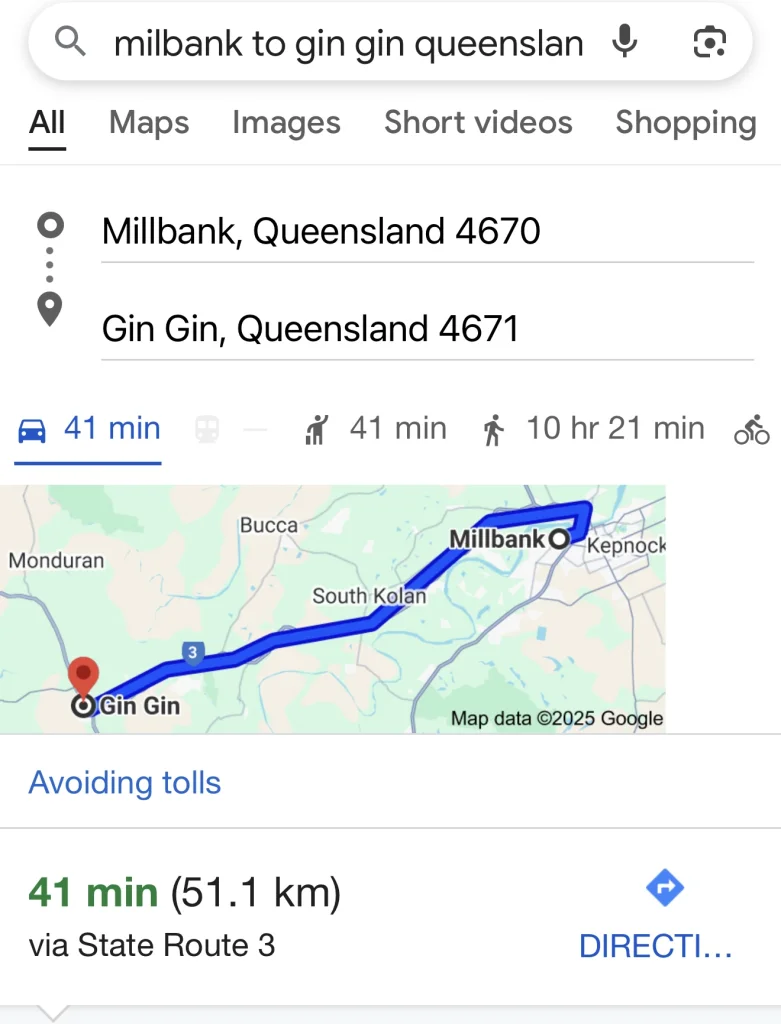Viewport: 781px width, 1024px height.
Task: Switch to the Maps tab
Action: point(149,122)
